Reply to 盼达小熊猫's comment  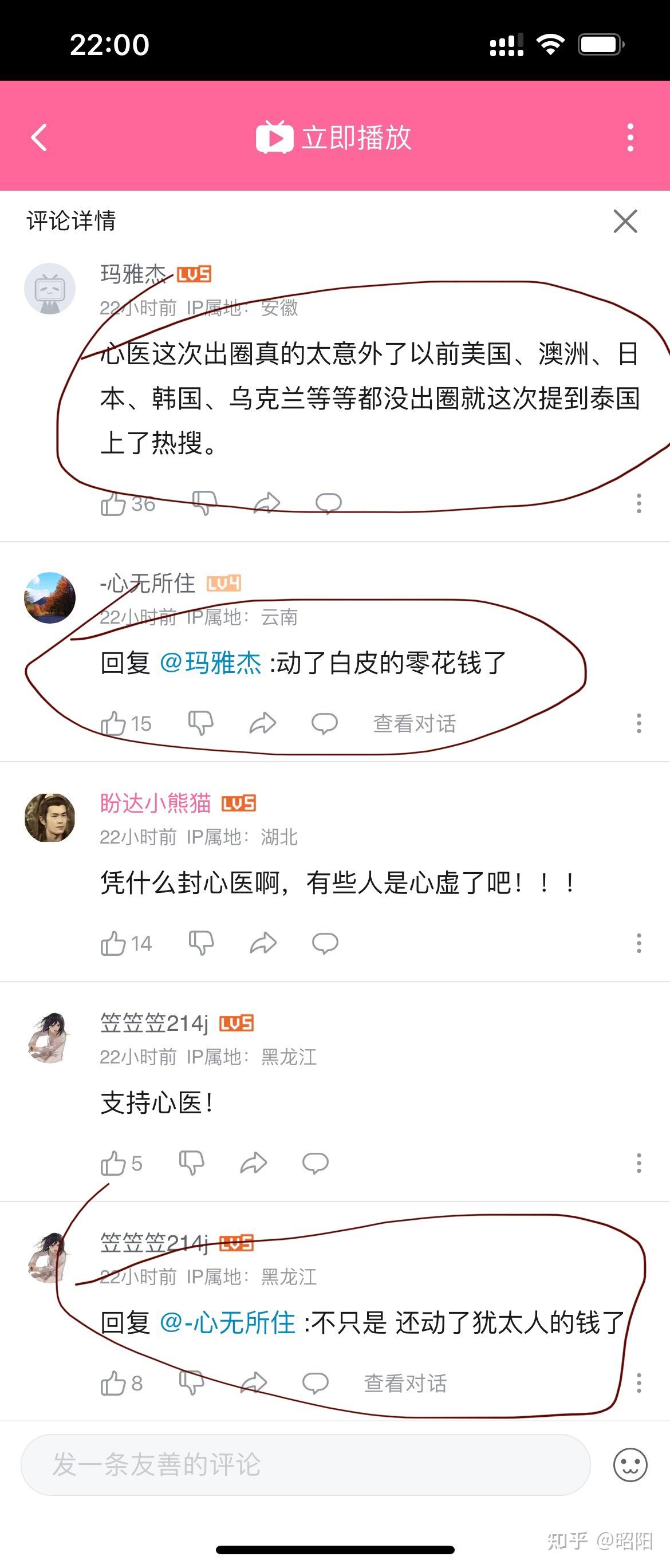pyautogui.click(x=325, y=943)
